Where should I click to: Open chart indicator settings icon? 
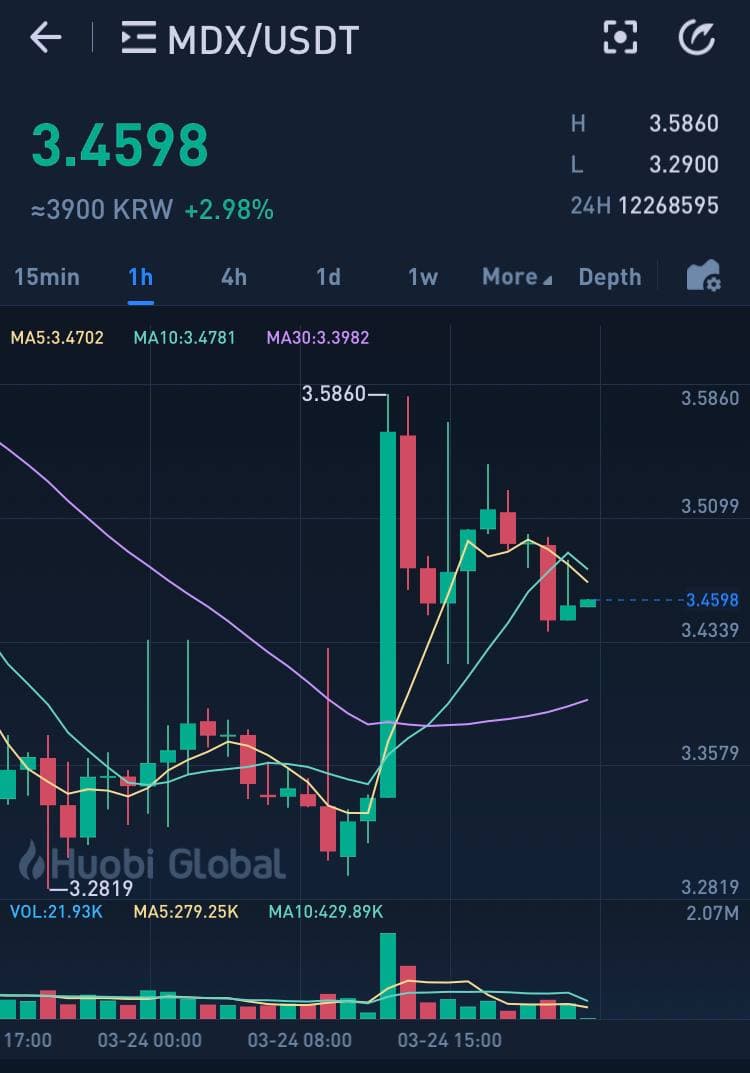[x=703, y=276]
